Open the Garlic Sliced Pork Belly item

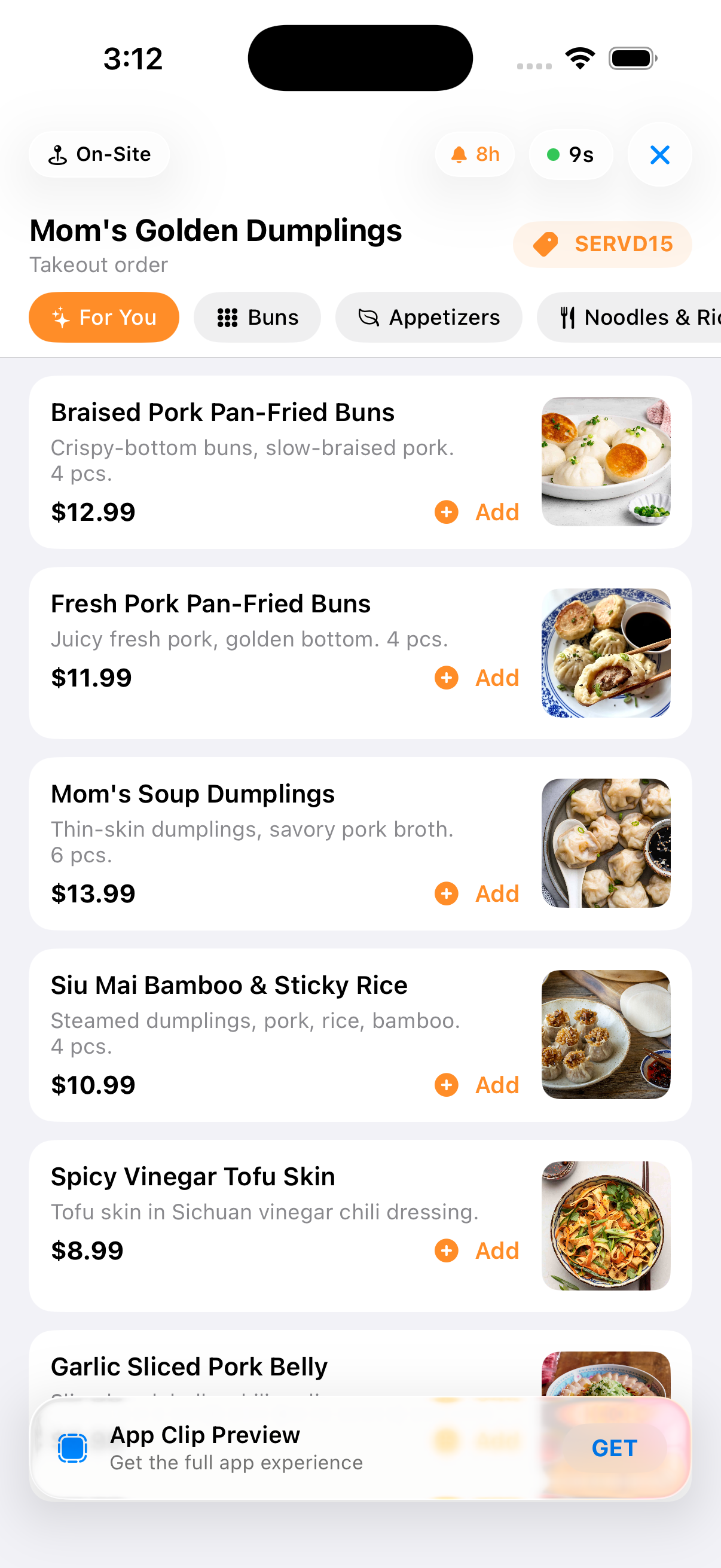[x=190, y=1366]
